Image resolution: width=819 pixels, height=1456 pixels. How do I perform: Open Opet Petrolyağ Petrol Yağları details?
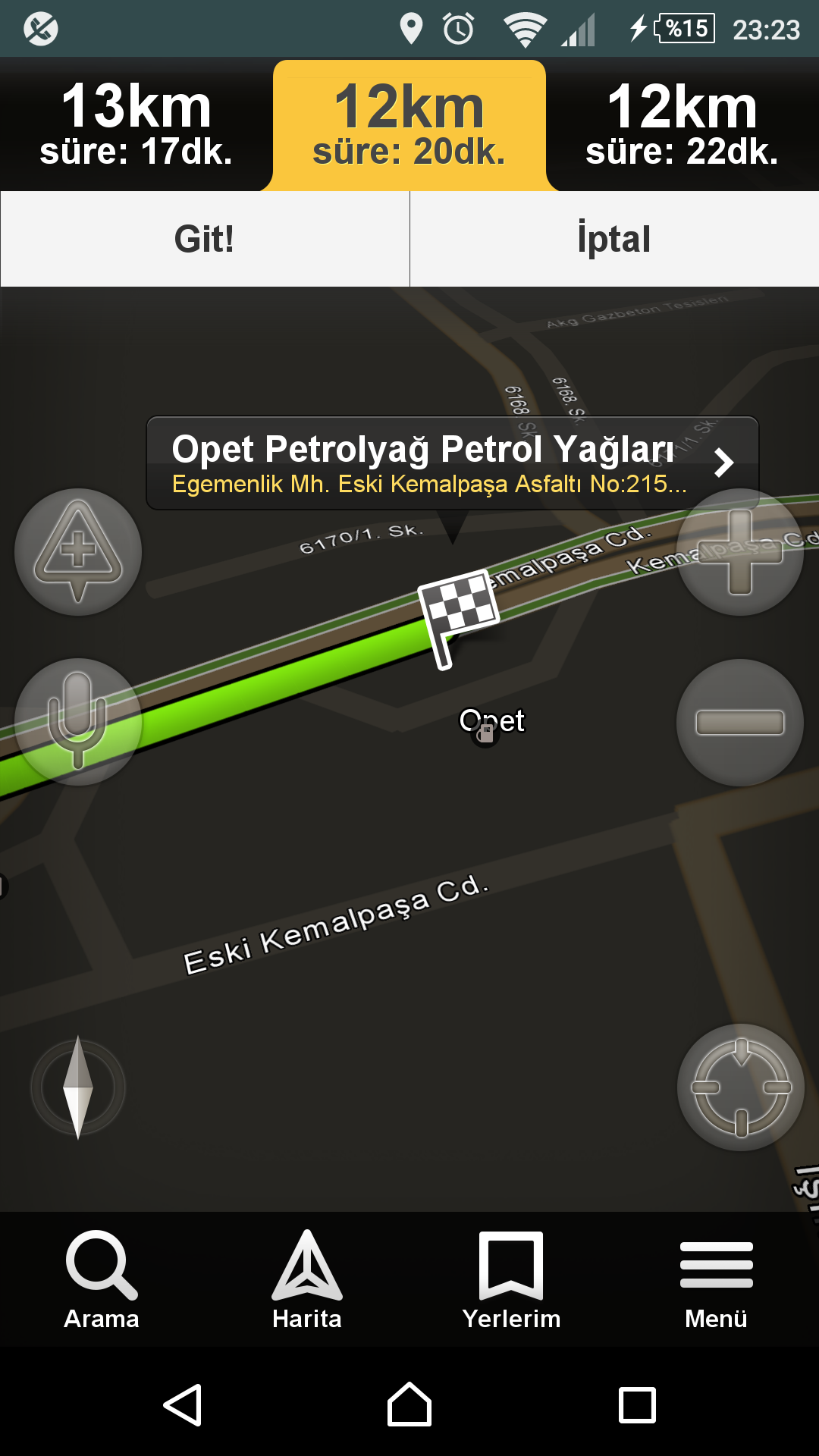(452, 463)
